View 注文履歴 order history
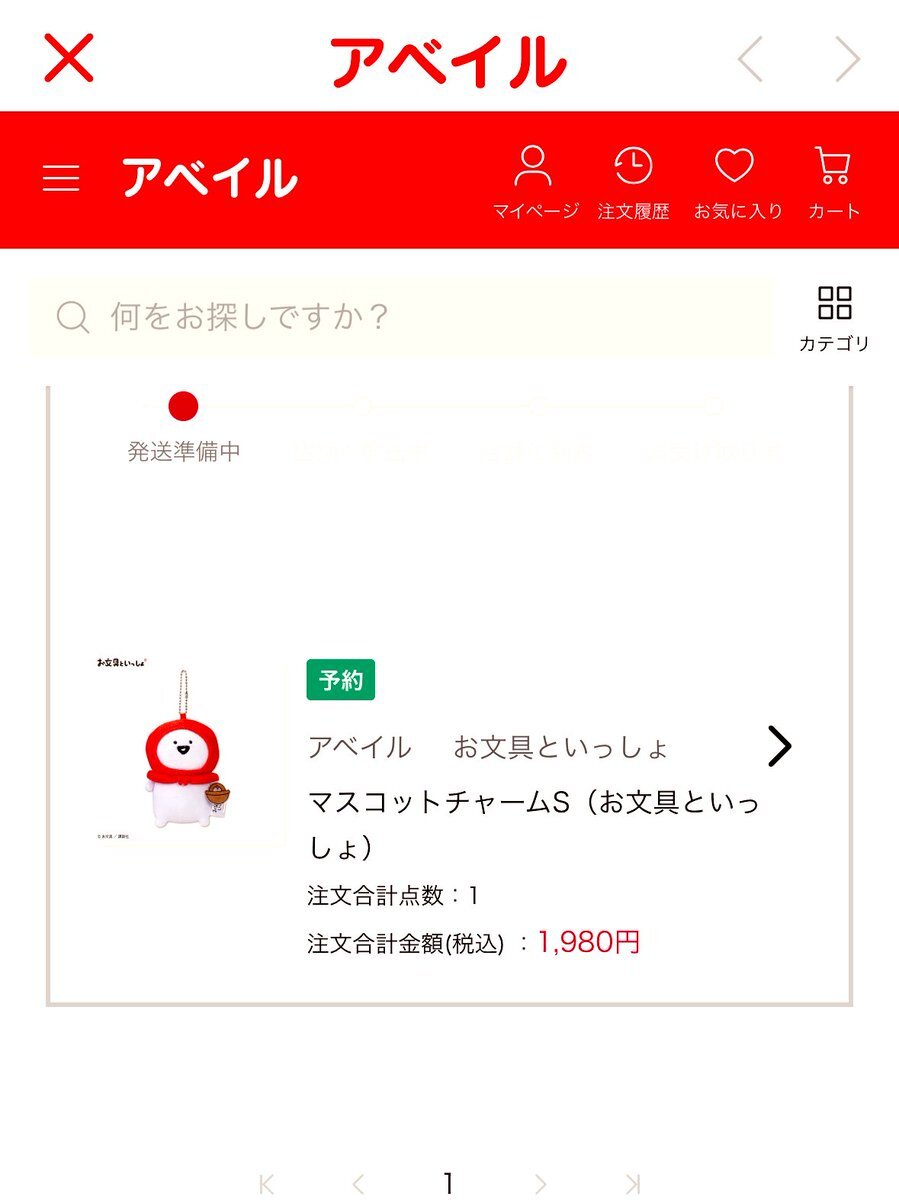Screen dimensions: 899x1200 pyautogui.click(x=633, y=182)
